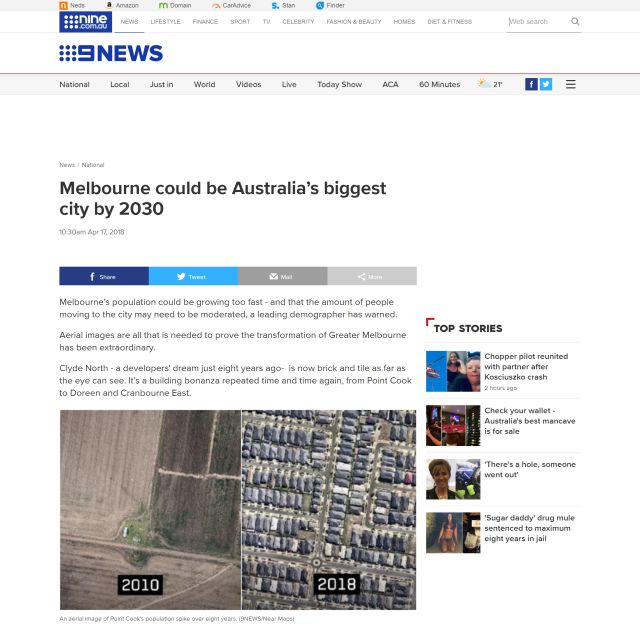Open Sugar daddy drug mule story
The image size is (640, 630).
click(528, 528)
